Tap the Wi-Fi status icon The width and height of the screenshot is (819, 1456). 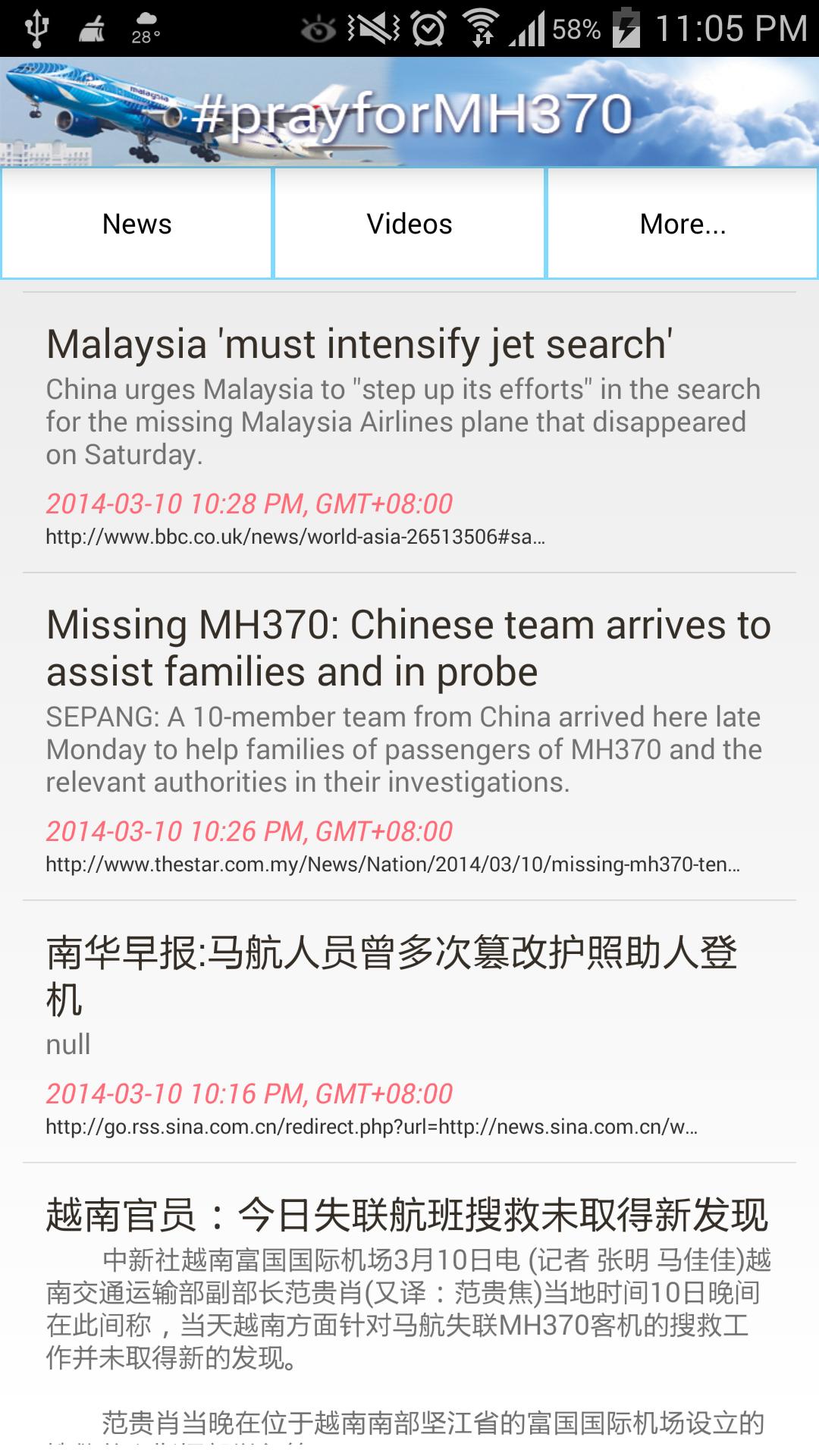click(x=482, y=27)
